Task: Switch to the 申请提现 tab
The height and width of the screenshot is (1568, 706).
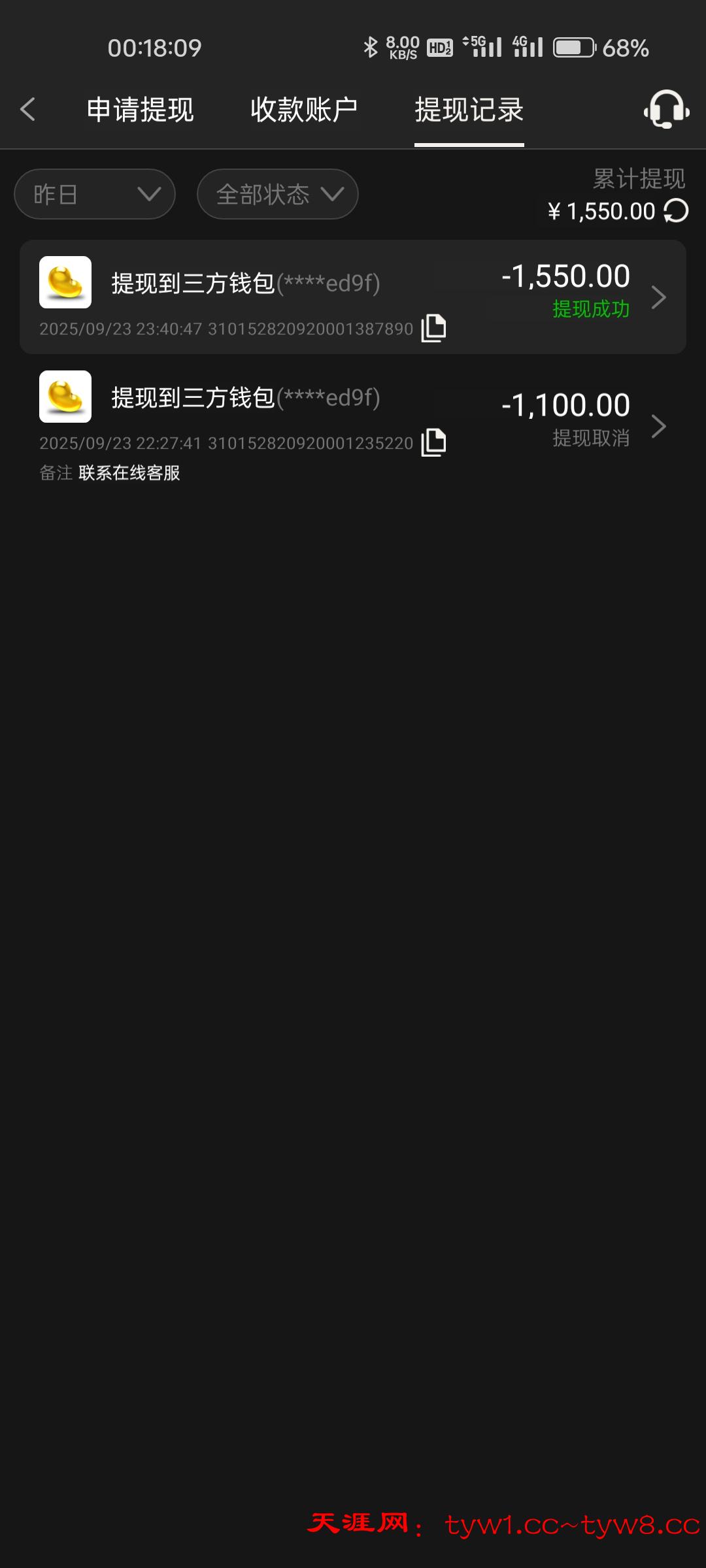Action: point(141,110)
